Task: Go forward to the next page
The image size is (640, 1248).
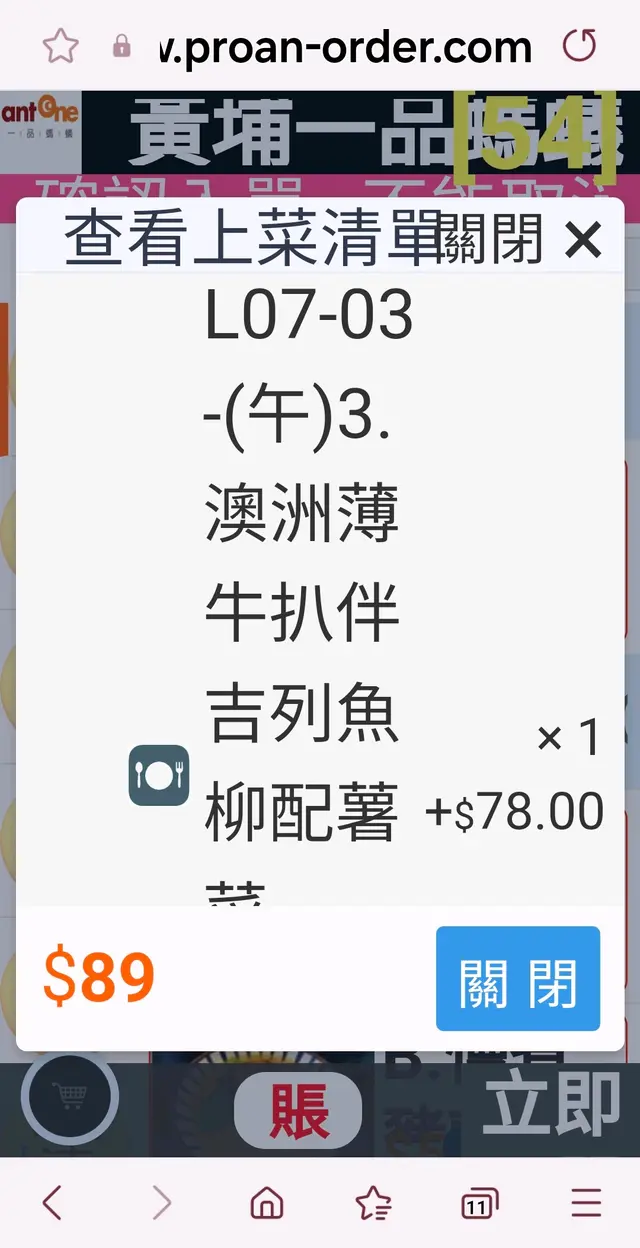Action: pos(160,1203)
